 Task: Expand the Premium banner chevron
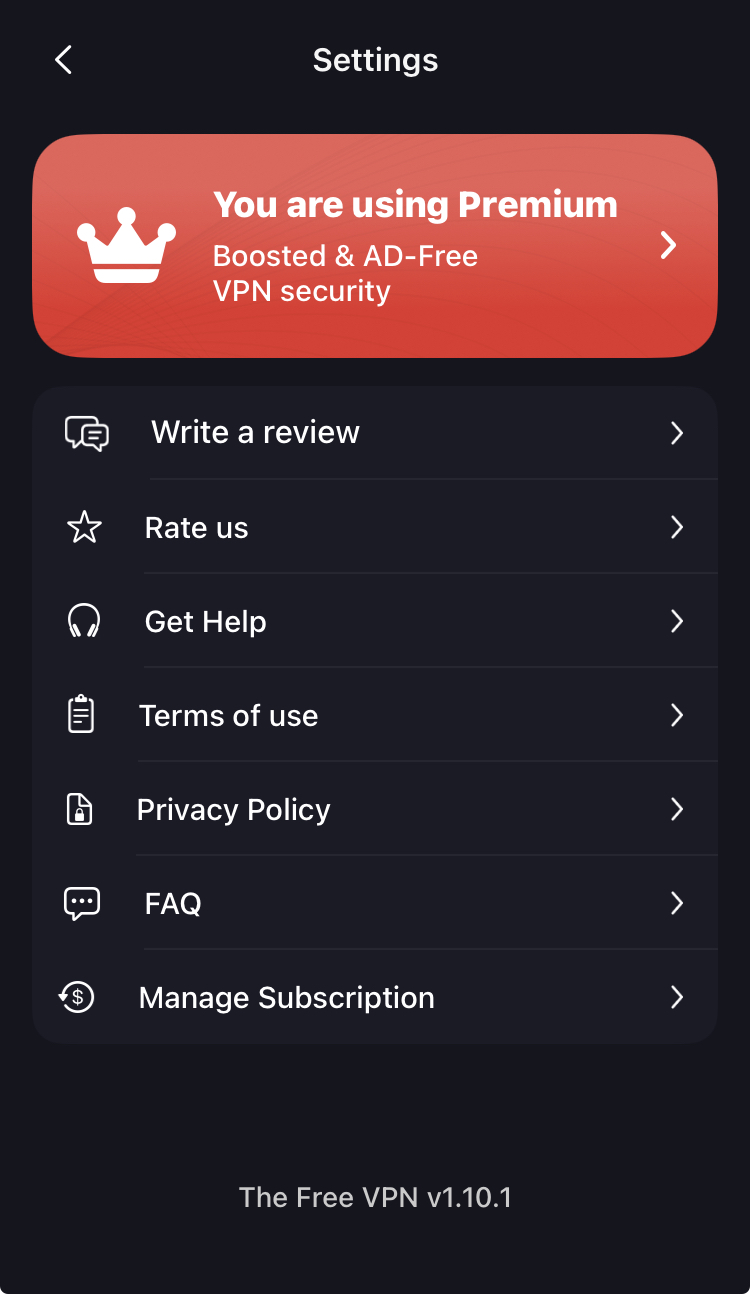(x=668, y=245)
